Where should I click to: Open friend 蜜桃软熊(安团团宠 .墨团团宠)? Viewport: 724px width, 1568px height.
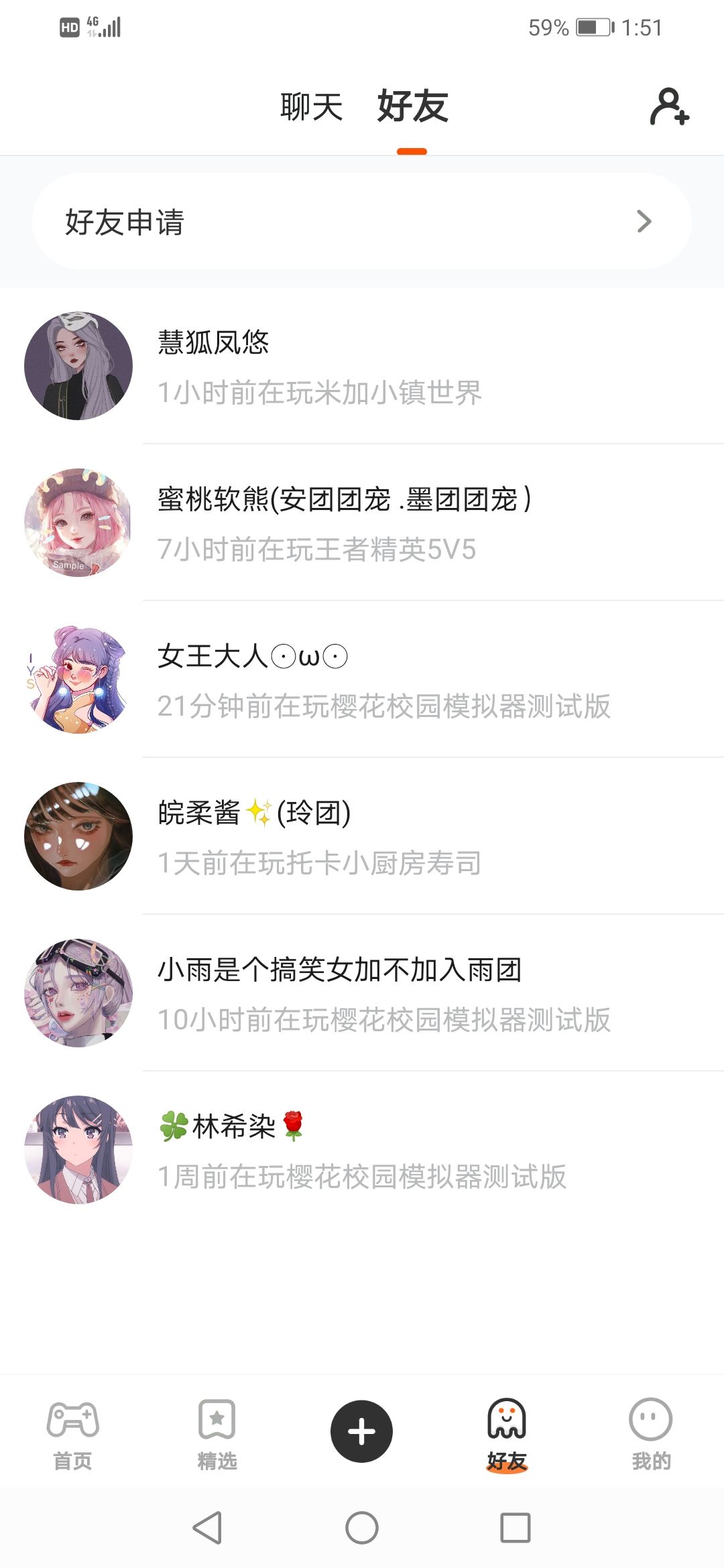362,523
